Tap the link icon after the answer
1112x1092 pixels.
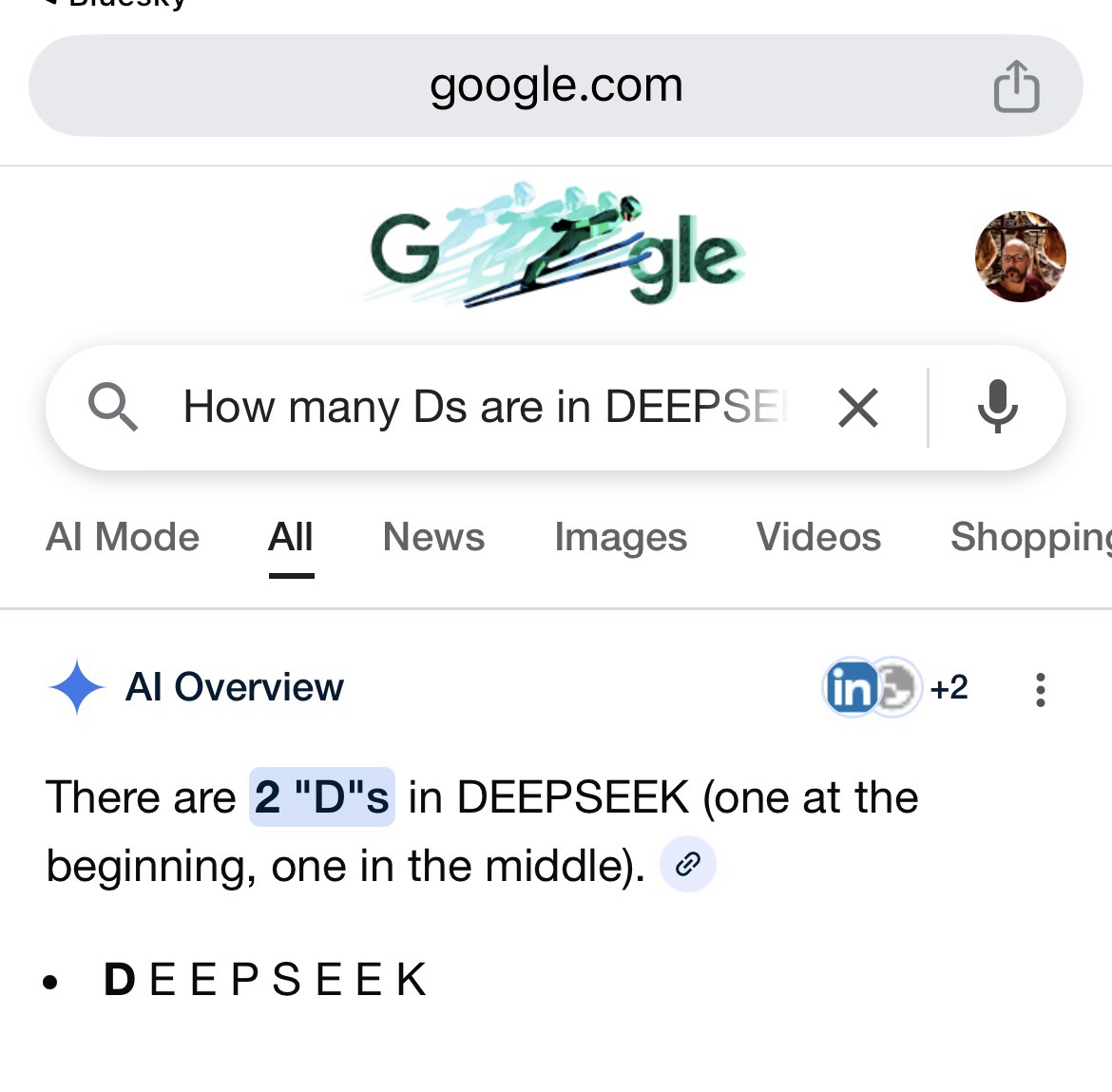tap(687, 865)
